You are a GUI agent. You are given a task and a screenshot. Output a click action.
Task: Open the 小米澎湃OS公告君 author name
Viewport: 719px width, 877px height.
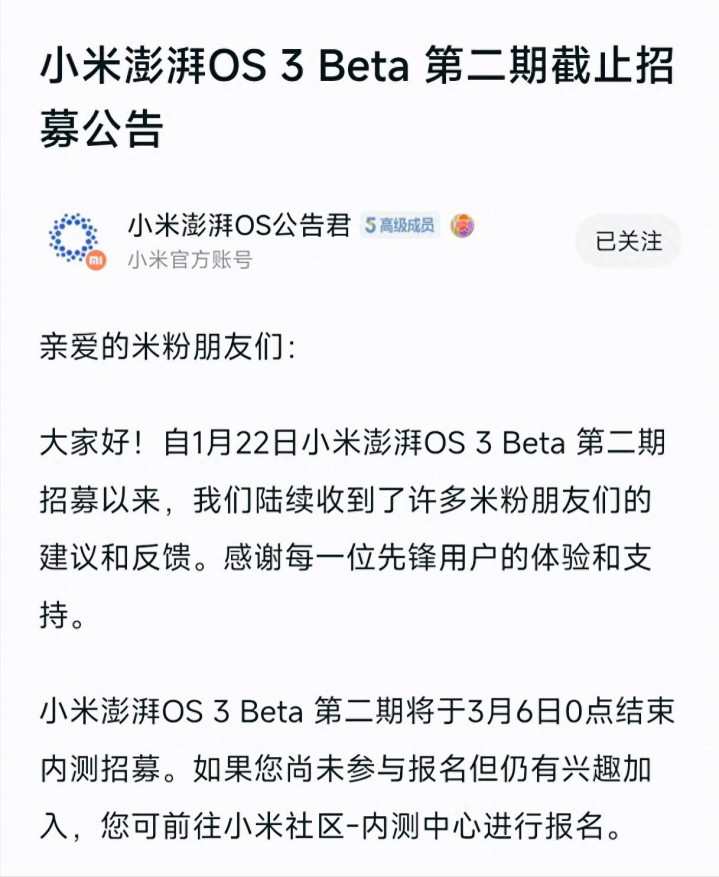pyautogui.click(x=238, y=225)
